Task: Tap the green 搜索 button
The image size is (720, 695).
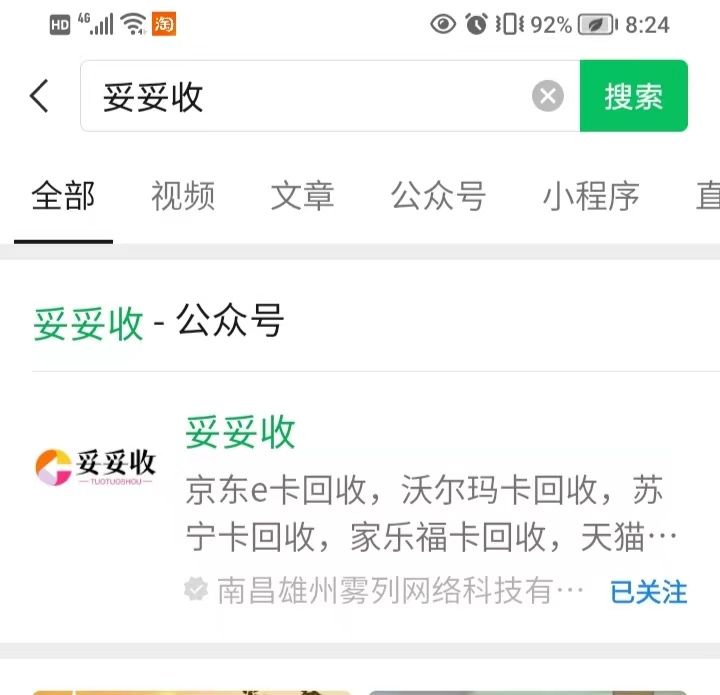Action: (633, 96)
